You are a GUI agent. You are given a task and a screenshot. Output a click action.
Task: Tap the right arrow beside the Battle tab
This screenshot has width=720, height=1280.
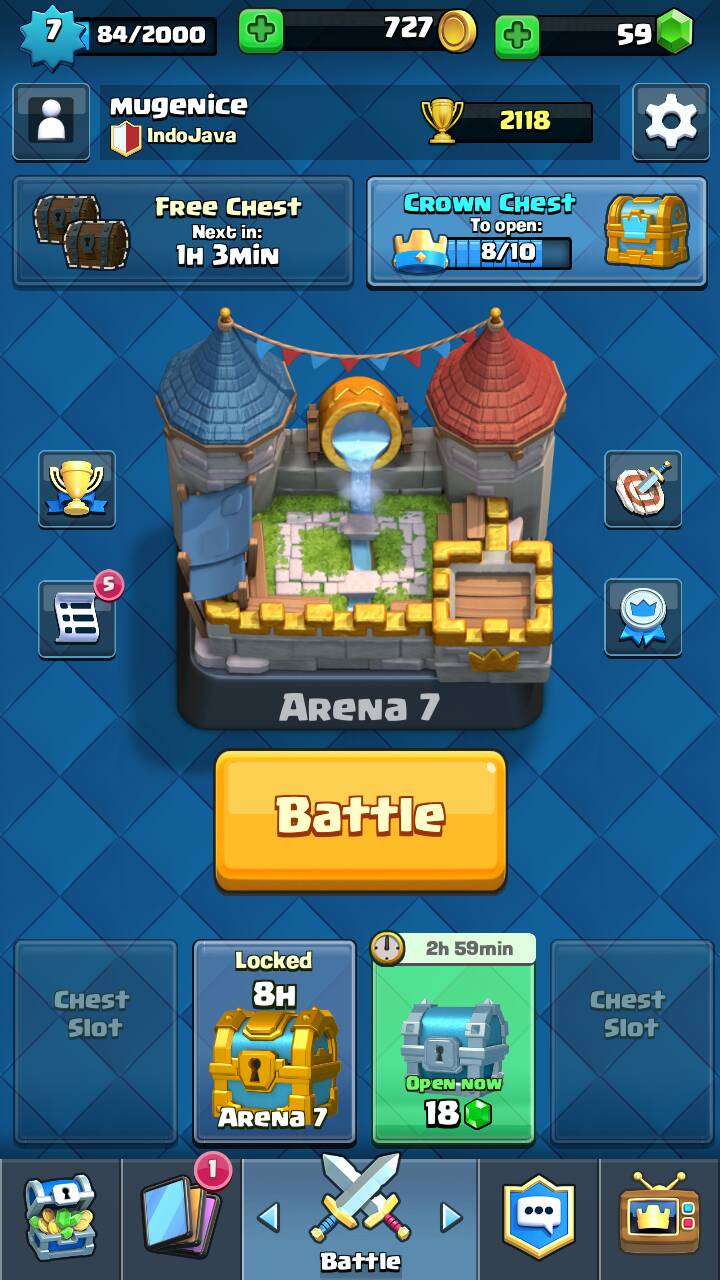tap(452, 1217)
